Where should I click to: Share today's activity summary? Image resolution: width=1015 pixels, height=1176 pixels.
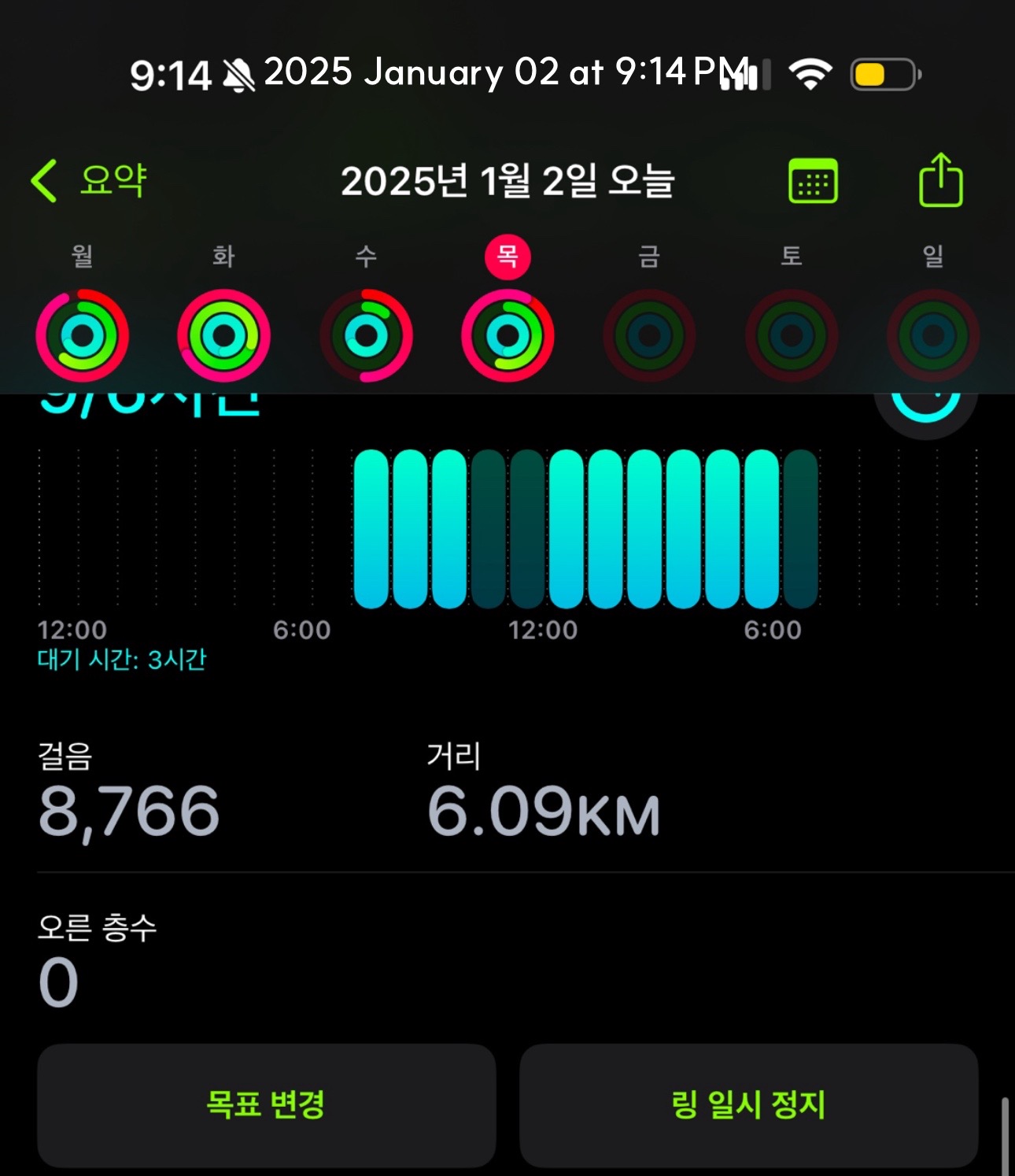click(940, 181)
